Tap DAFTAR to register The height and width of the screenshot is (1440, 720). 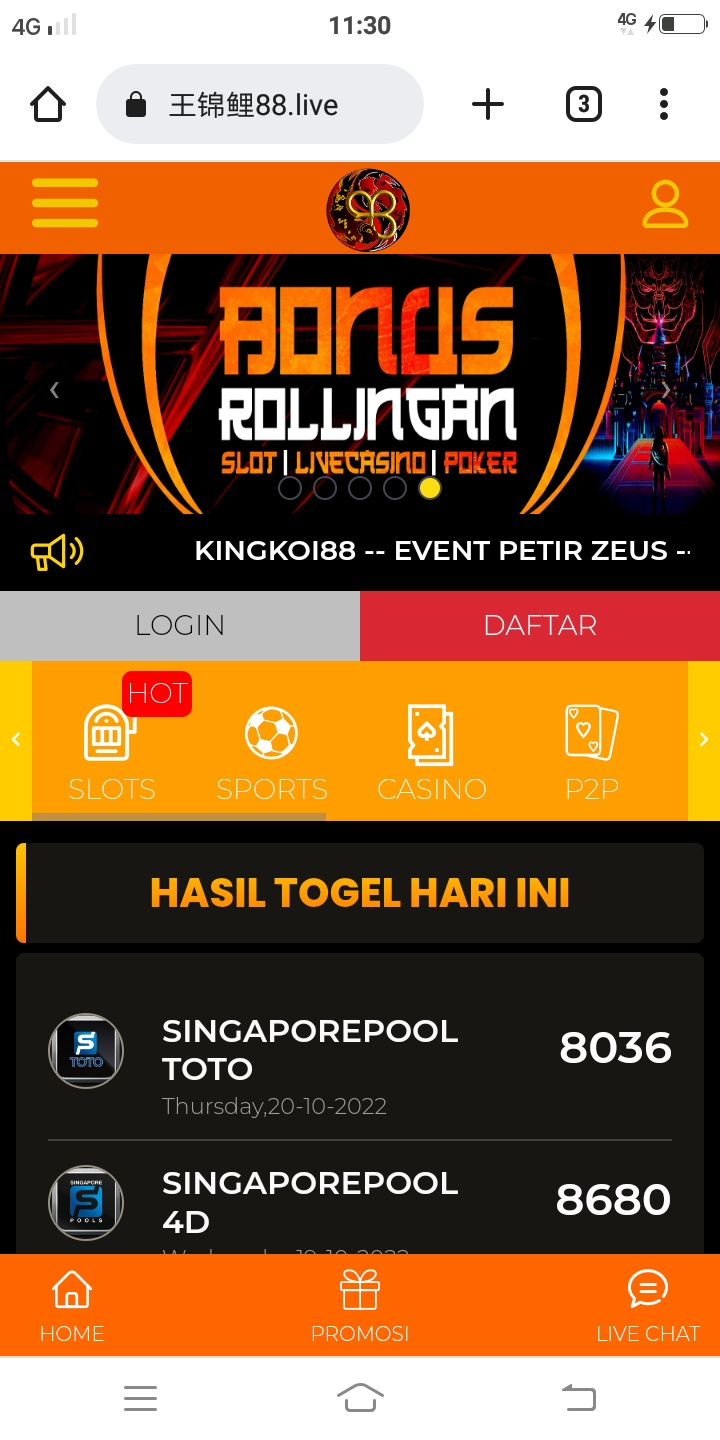[x=540, y=625]
